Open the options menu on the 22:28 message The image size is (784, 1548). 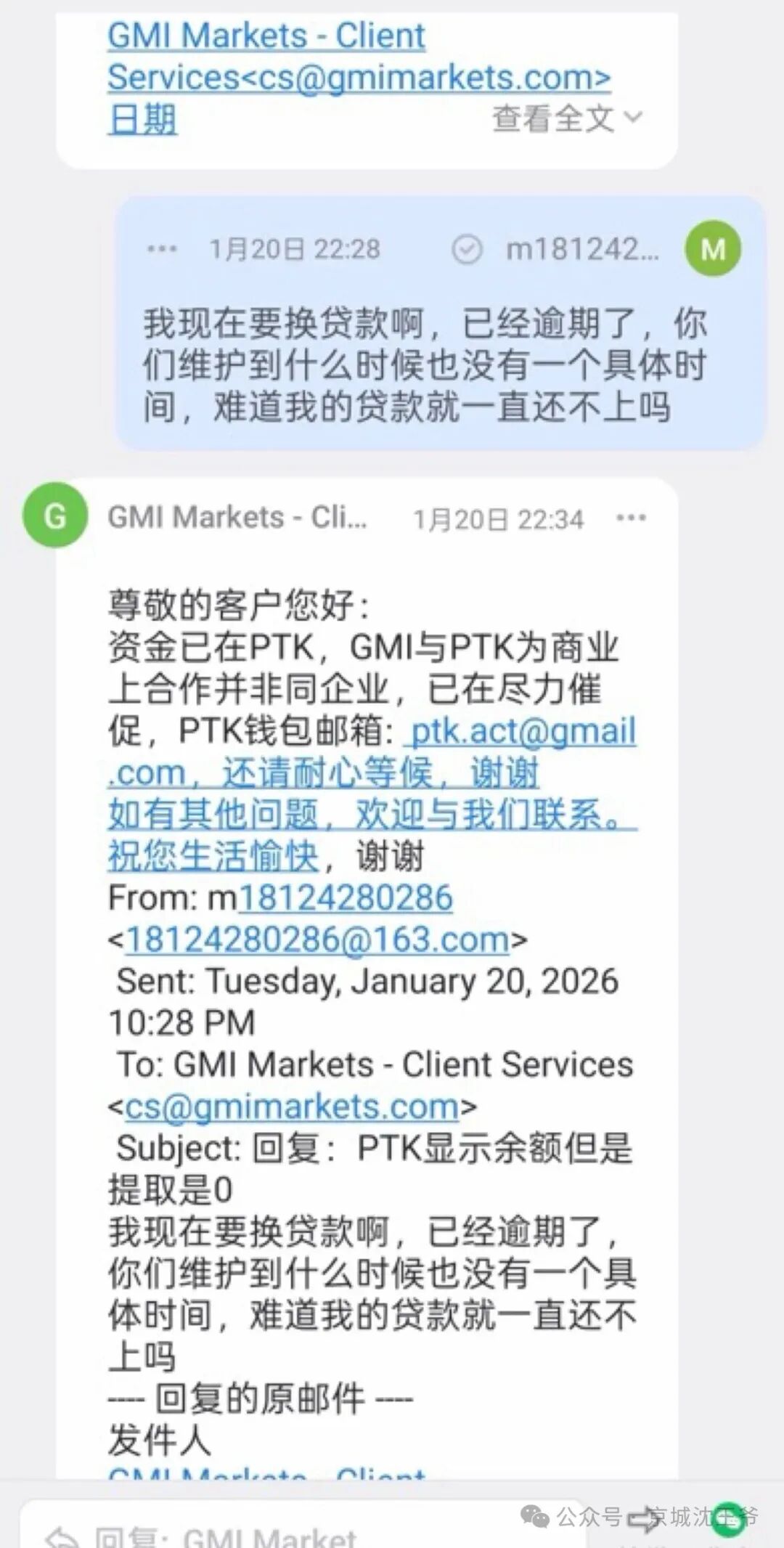pyautogui.click(x=161, y=249)
